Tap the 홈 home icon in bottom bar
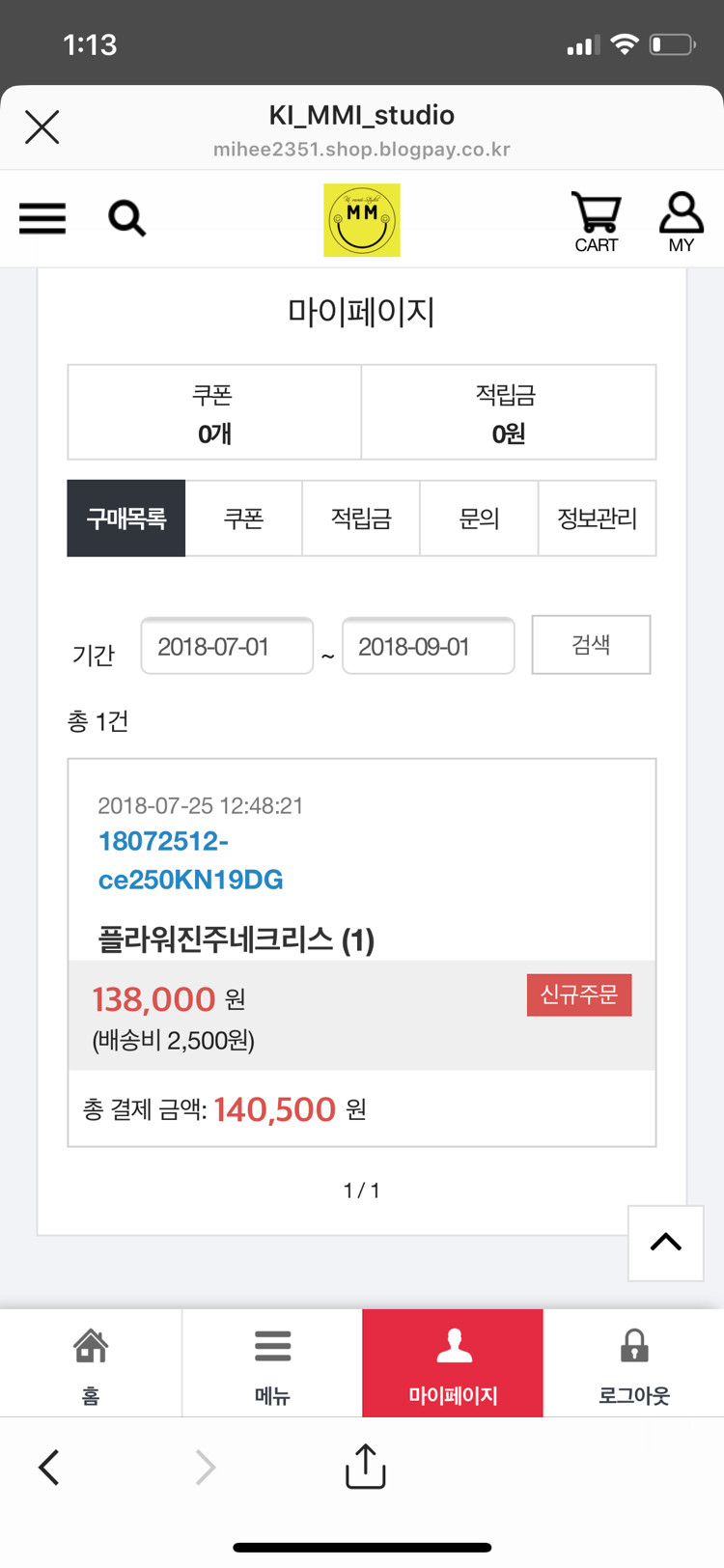Screen dimensions: 724x1568 point(90,1361)
